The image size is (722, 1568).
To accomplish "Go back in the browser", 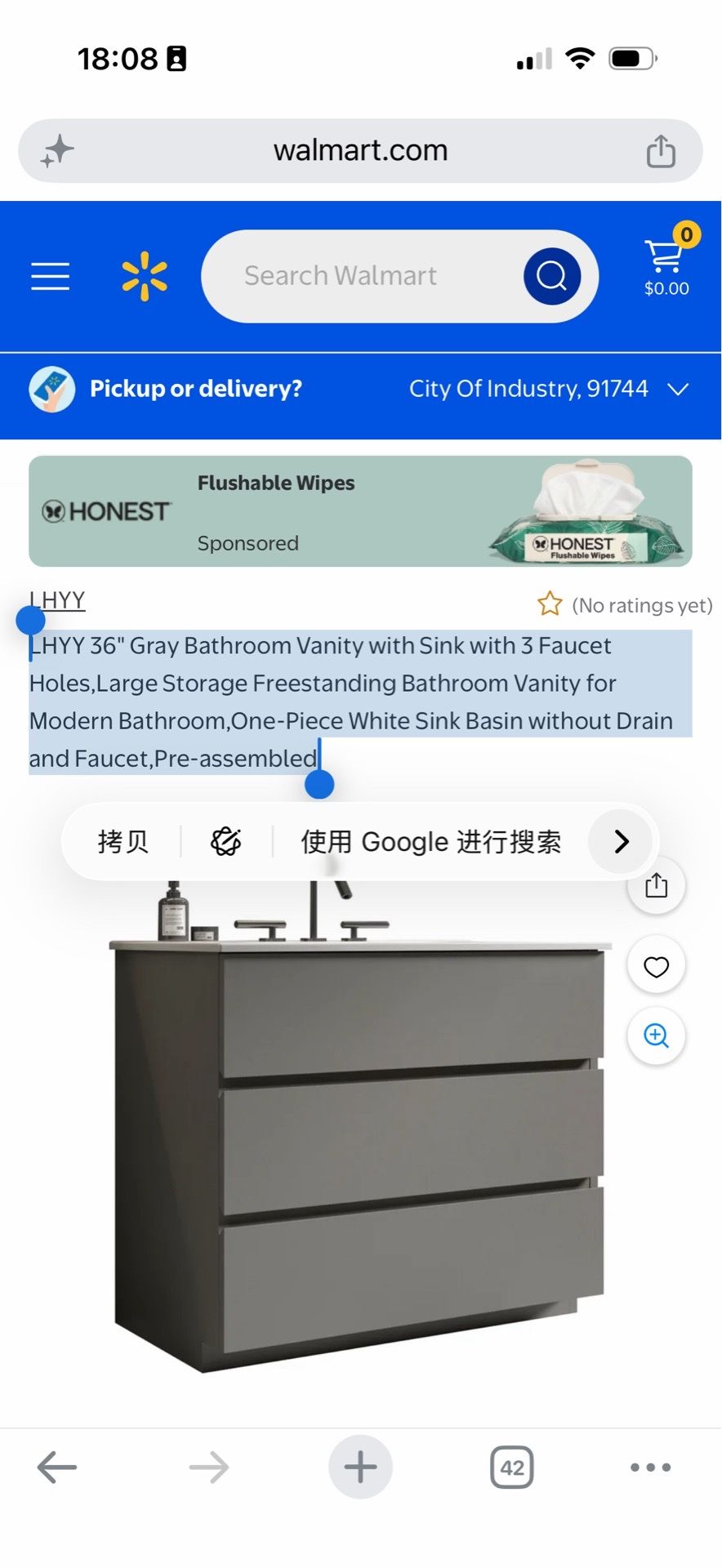I will pos(57,1468).
